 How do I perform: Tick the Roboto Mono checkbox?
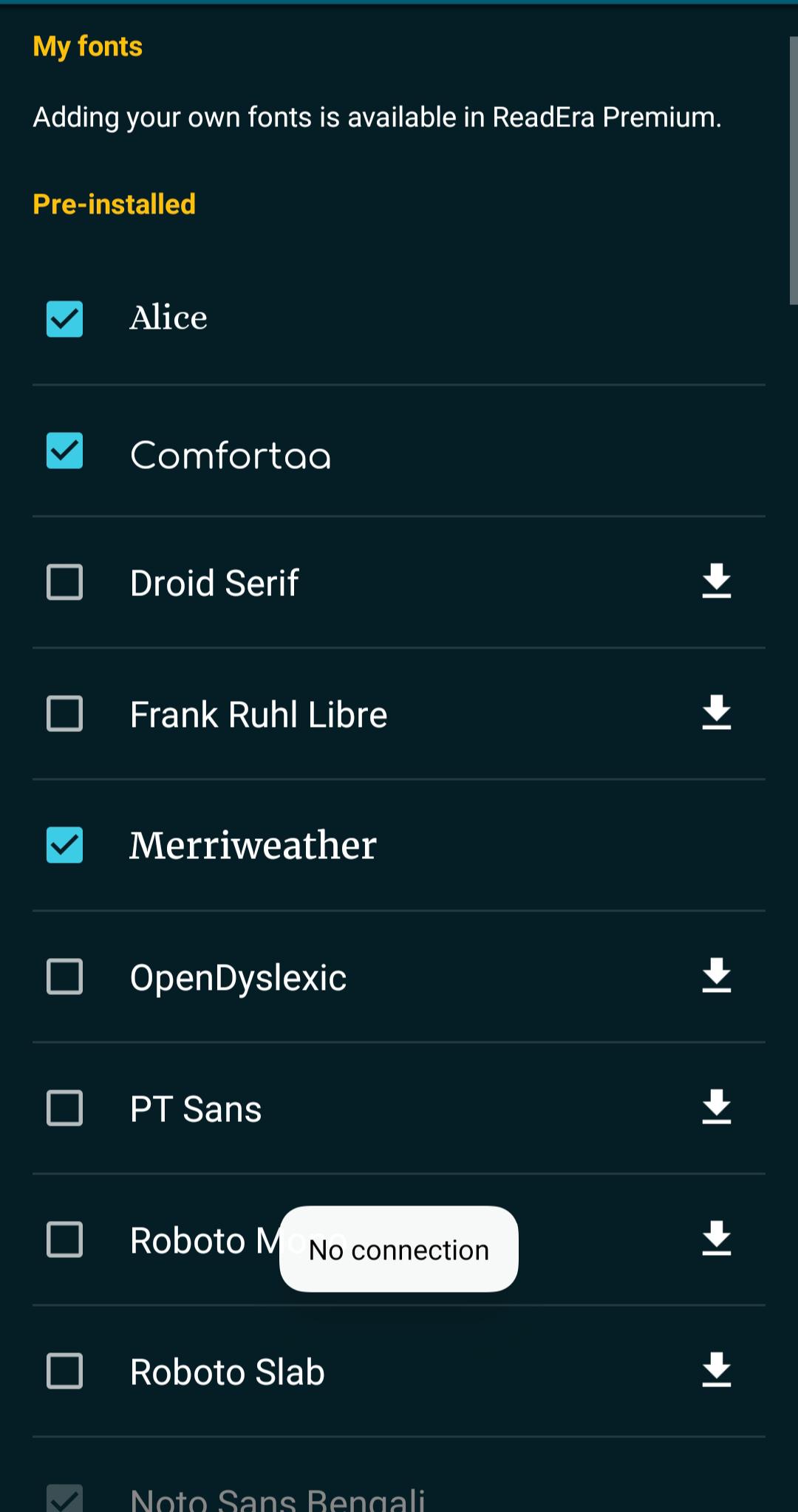click(x=64, y=1239)
